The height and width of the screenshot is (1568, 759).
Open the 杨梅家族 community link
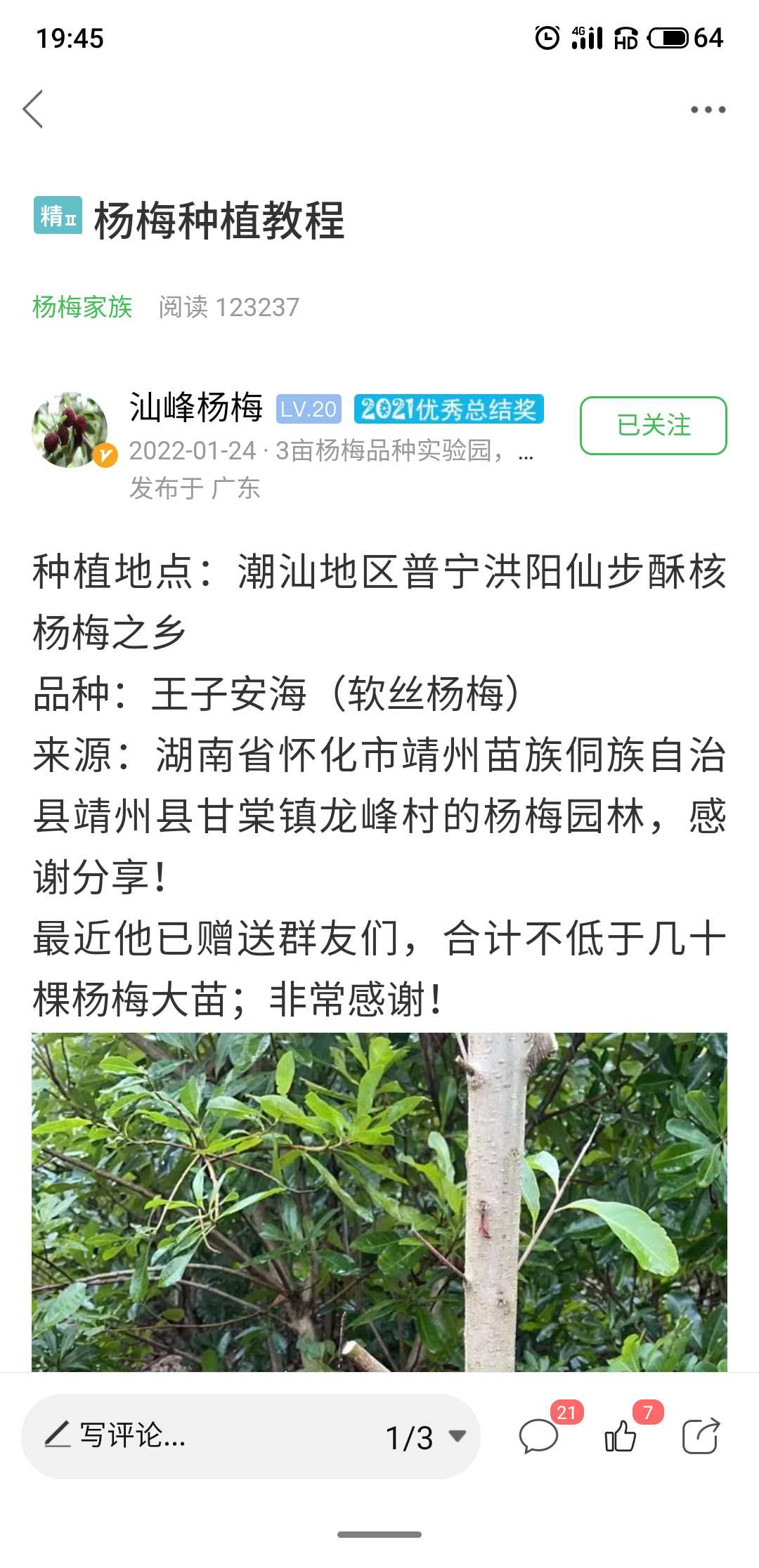pos(82,307)
